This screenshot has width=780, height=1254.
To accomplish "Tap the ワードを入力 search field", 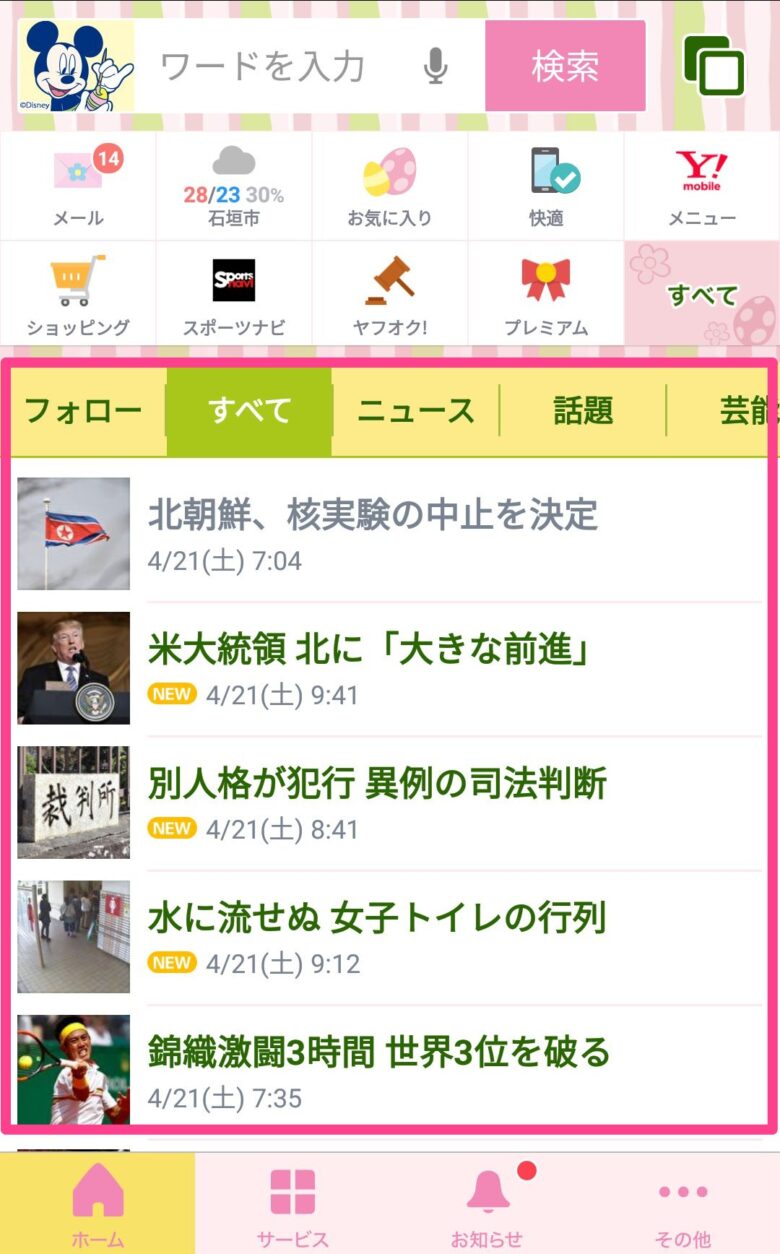I will coord(275,67).
